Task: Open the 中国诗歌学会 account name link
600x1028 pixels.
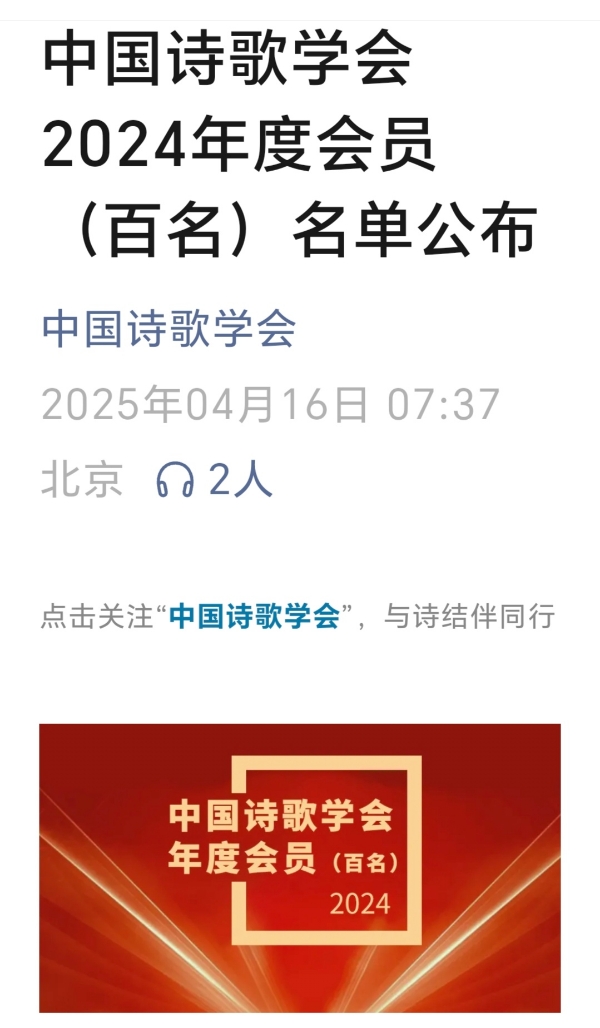Action: pyautogui.click(x=168, y=329)
